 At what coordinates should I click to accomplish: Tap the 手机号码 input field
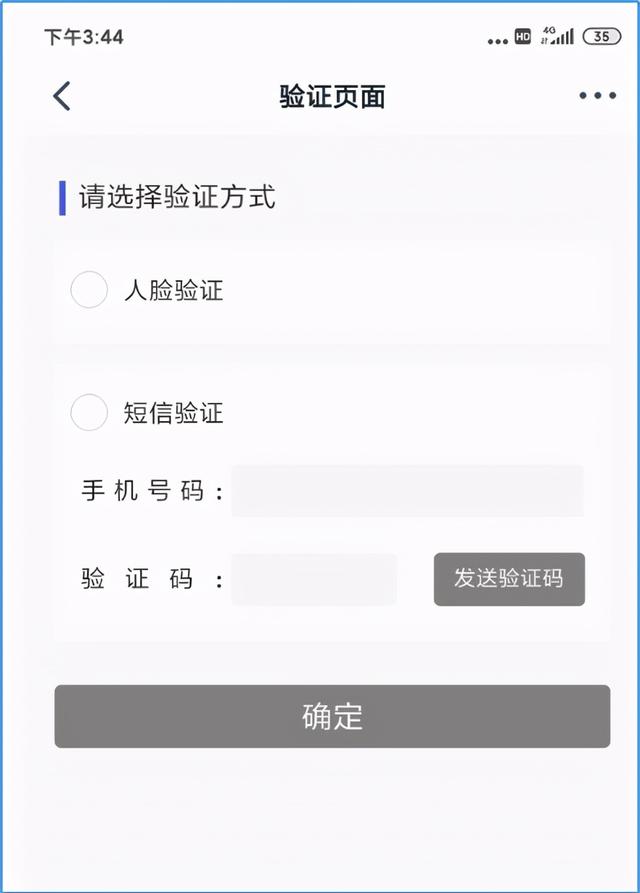[x=407, y=491]
